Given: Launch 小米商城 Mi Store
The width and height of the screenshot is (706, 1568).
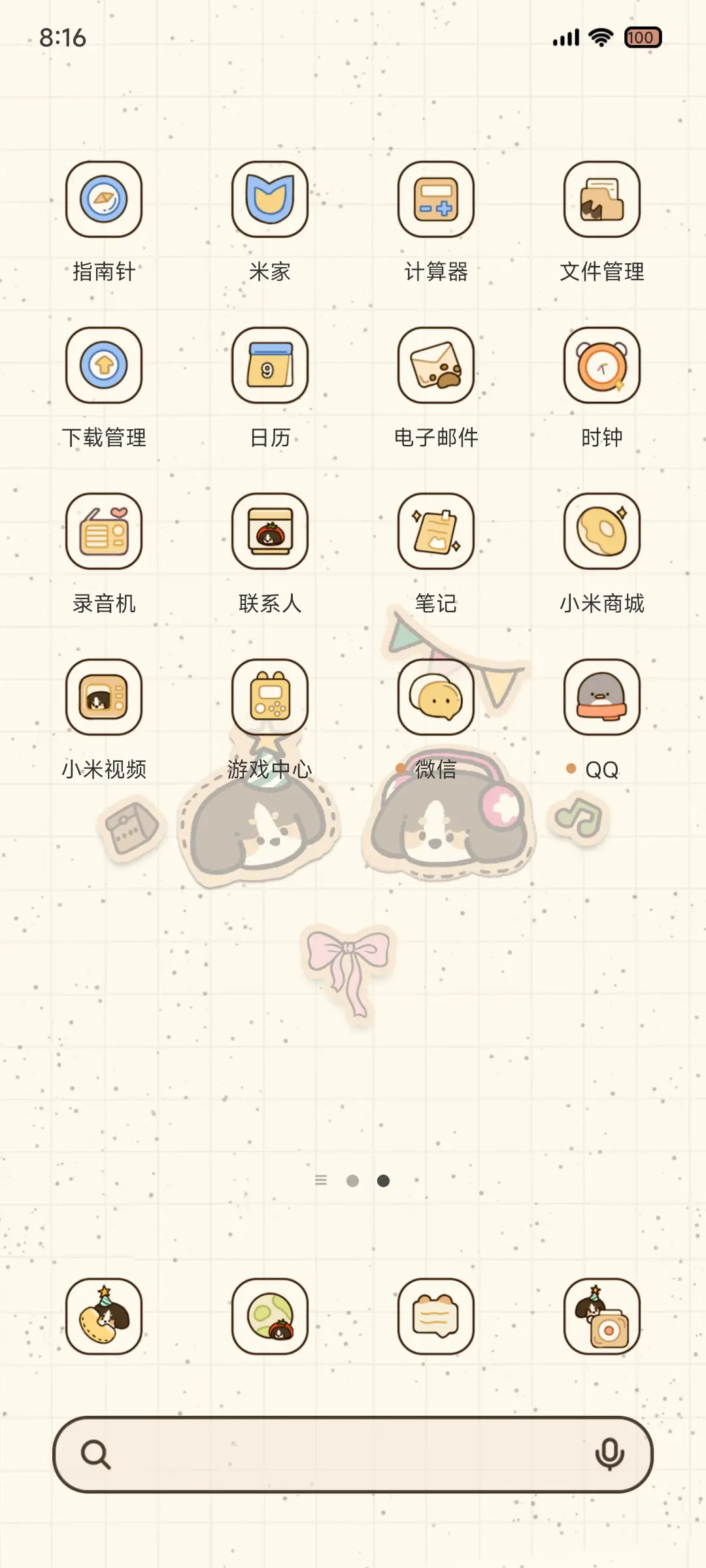Looking at the screenshot, I should point(601,531).
